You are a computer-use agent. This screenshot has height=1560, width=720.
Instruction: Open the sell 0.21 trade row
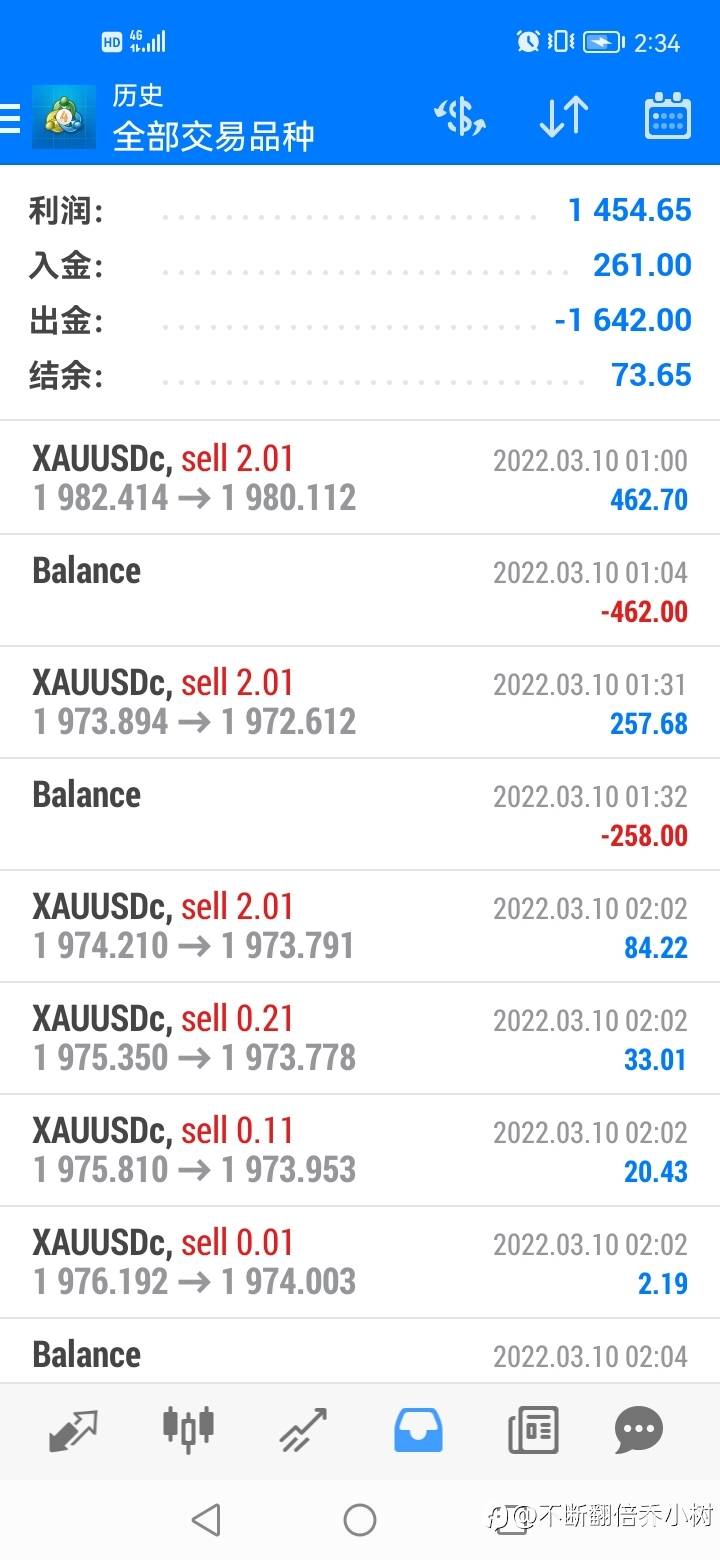(360, 1038)
